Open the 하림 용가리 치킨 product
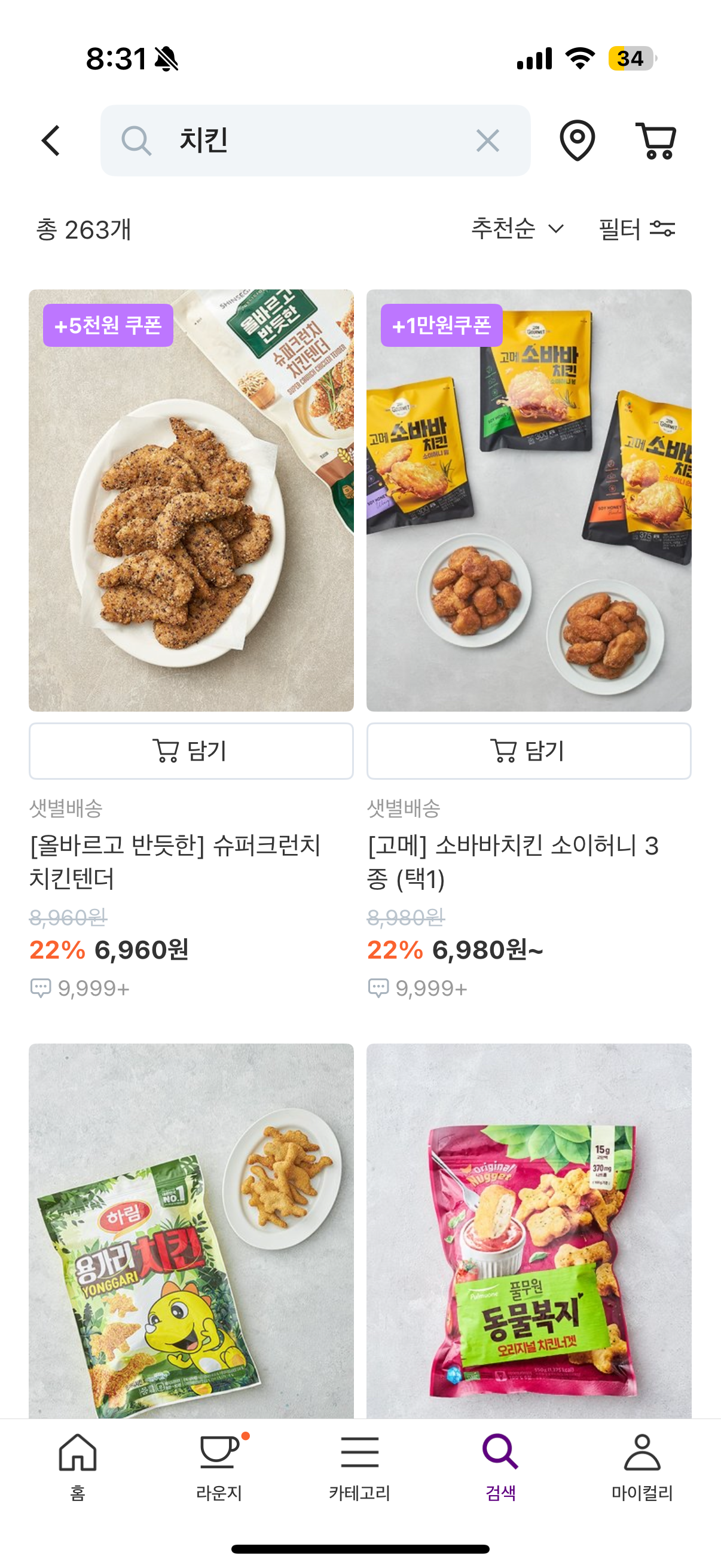Screen dimensions: 721x1568 191,1231
